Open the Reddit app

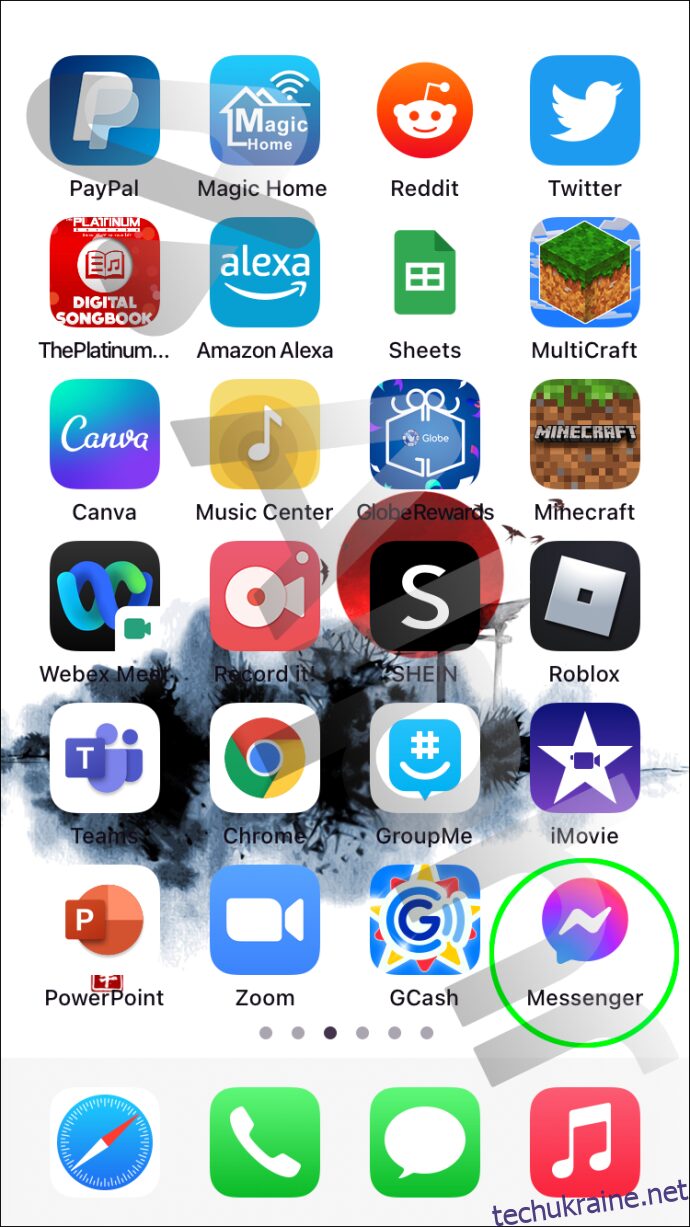(x=425, y=110)
